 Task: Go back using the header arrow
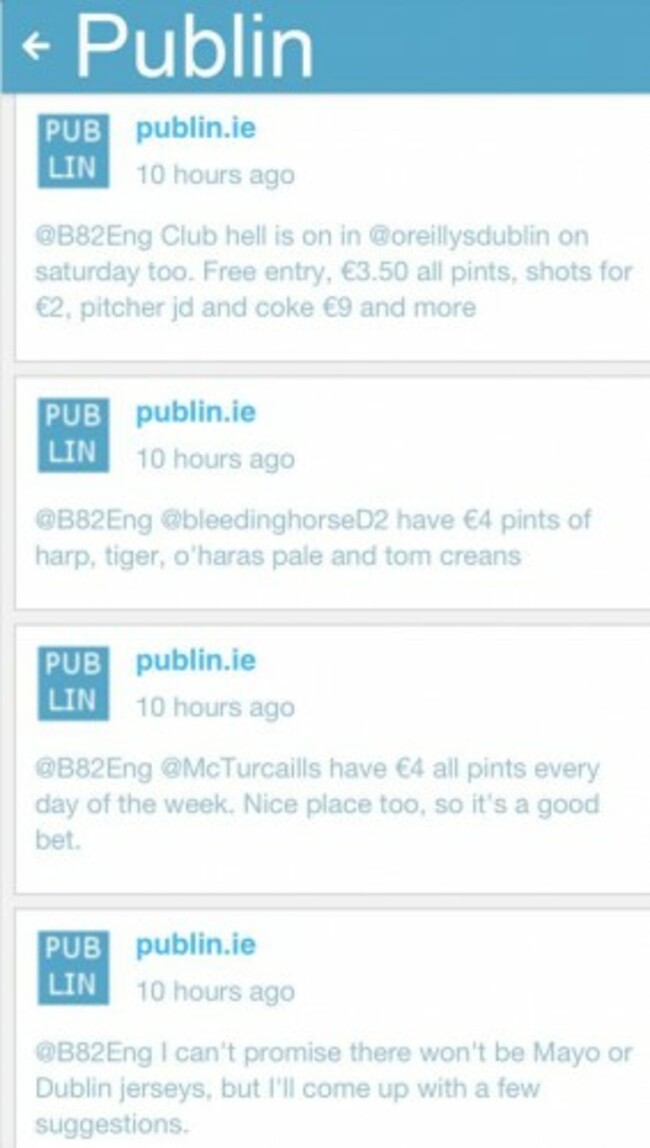[37, 46]
